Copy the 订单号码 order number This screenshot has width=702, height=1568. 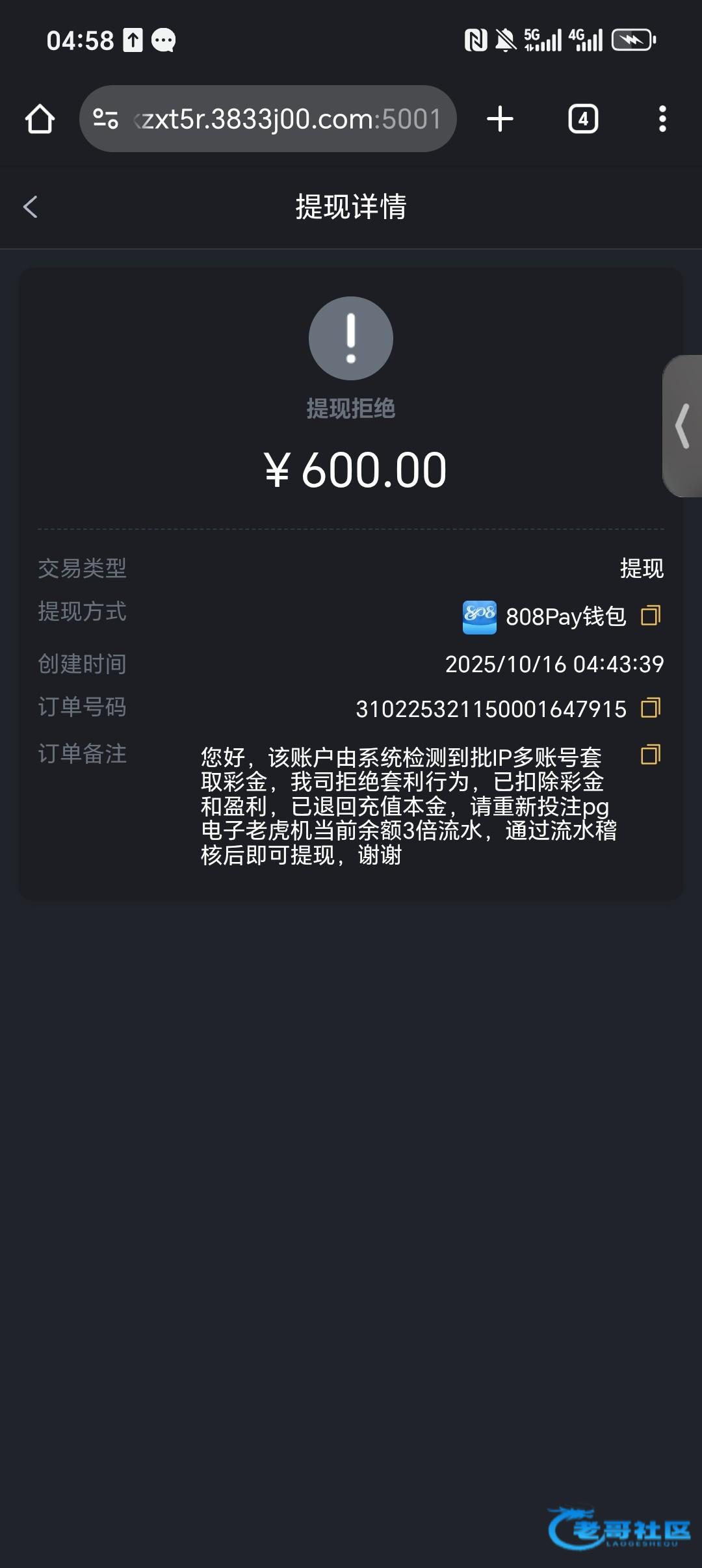650,708
